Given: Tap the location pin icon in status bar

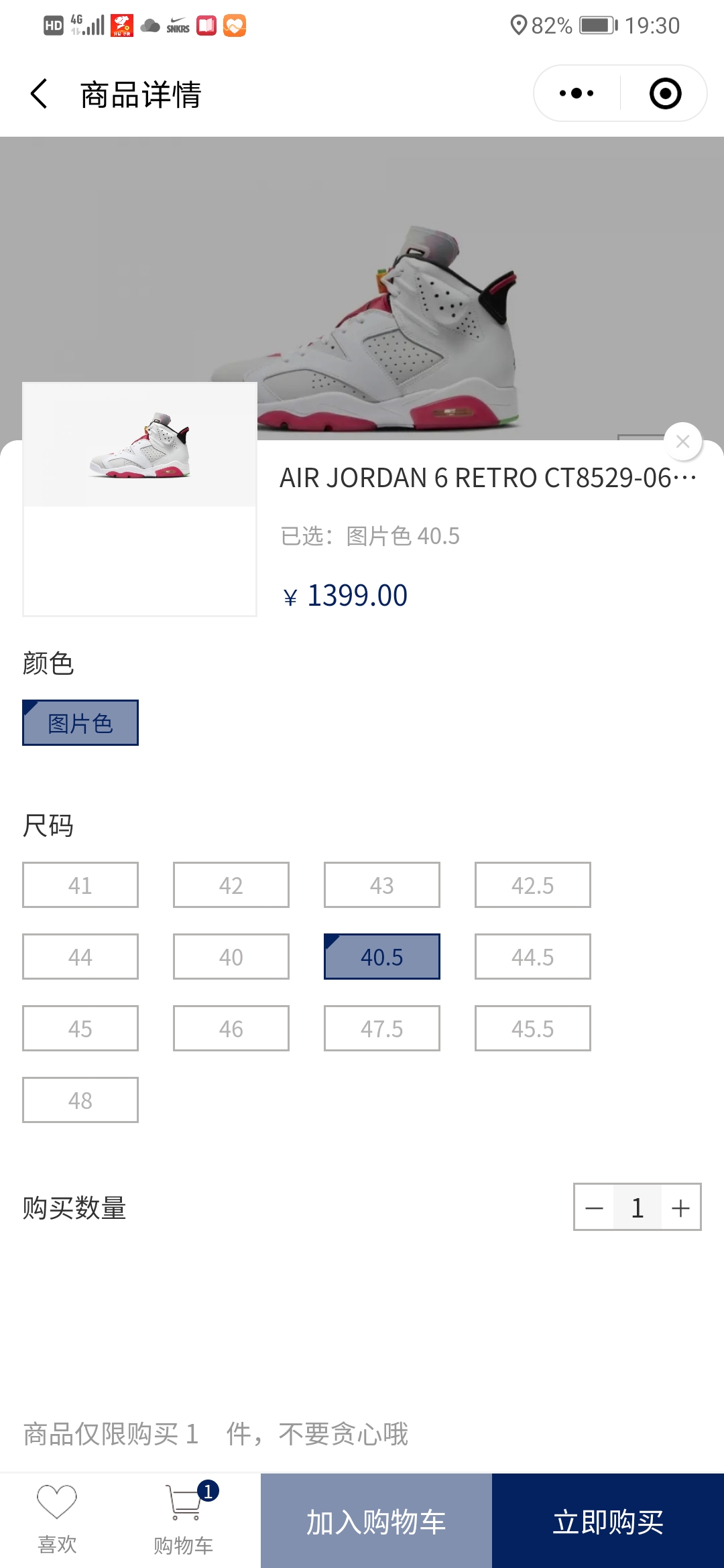Looking at the screenshot, I should pyautogui.click(x=520, y=25).
